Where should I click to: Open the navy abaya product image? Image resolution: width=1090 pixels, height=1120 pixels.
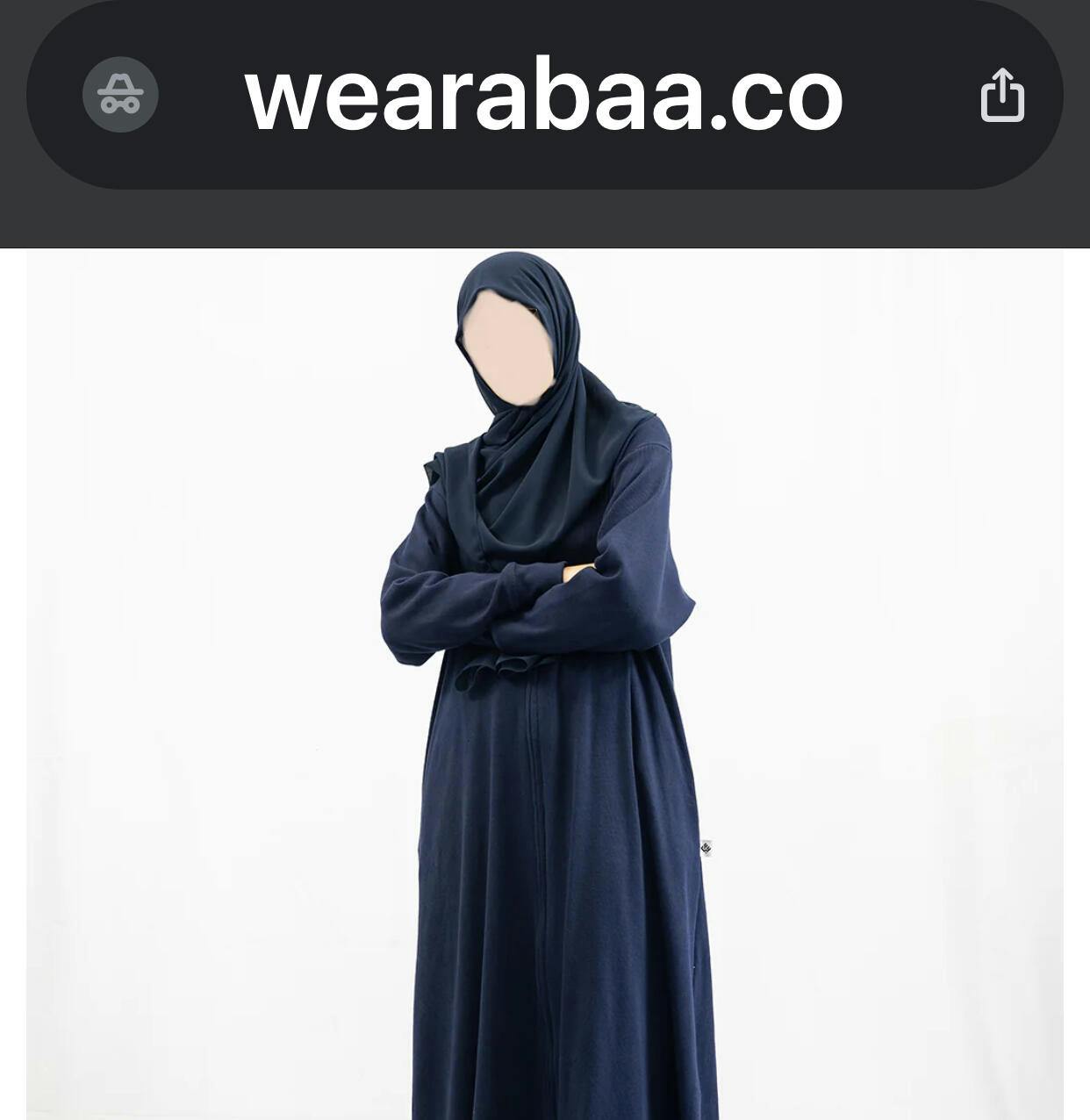(x=544, y=685)
